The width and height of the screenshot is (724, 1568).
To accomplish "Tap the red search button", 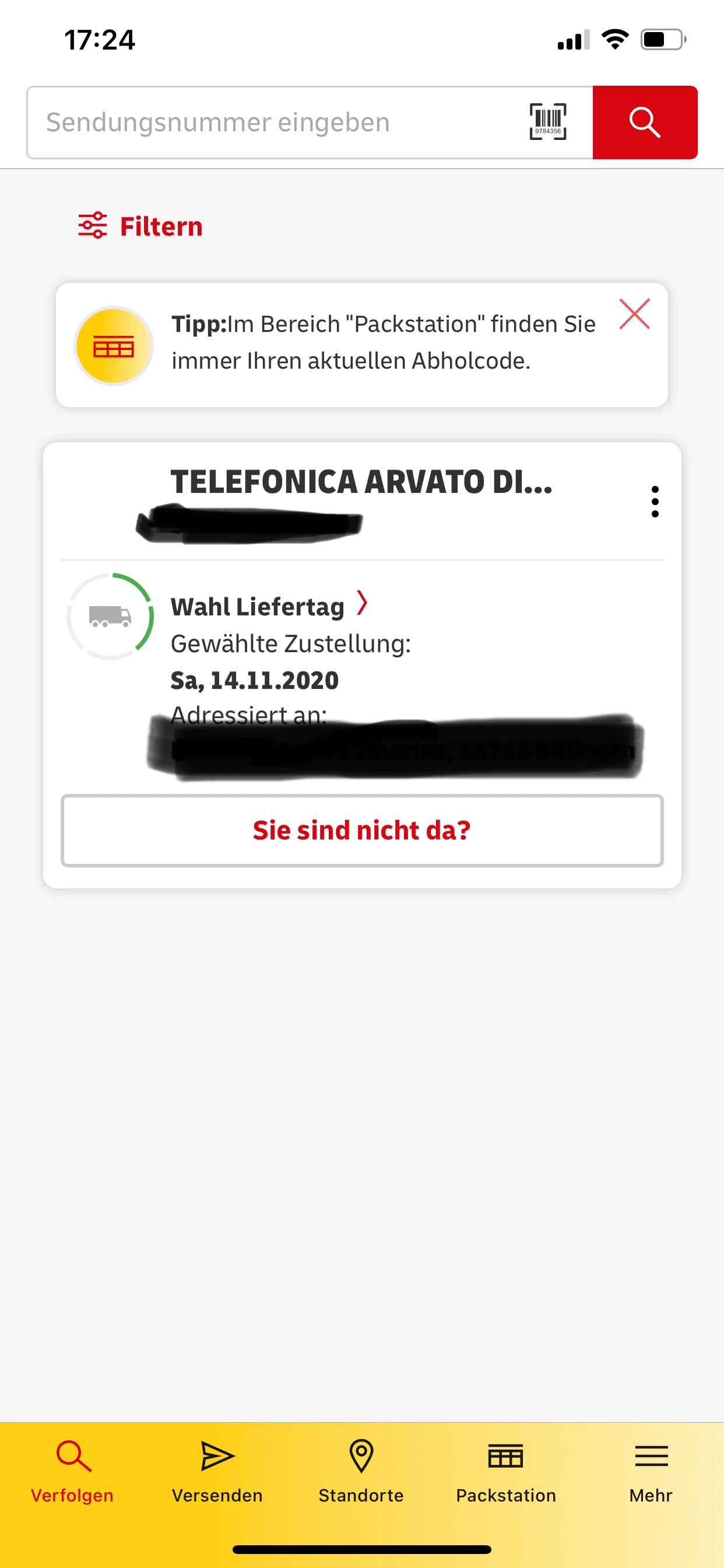I will (645, 123).
